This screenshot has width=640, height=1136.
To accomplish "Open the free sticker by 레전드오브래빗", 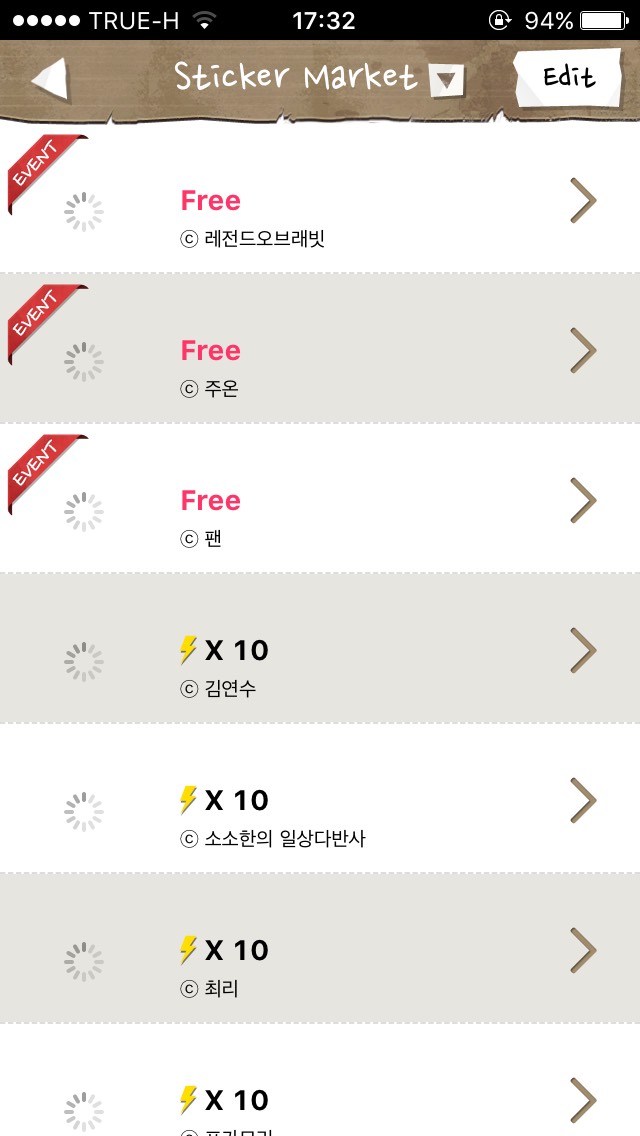I will [320, 199].
